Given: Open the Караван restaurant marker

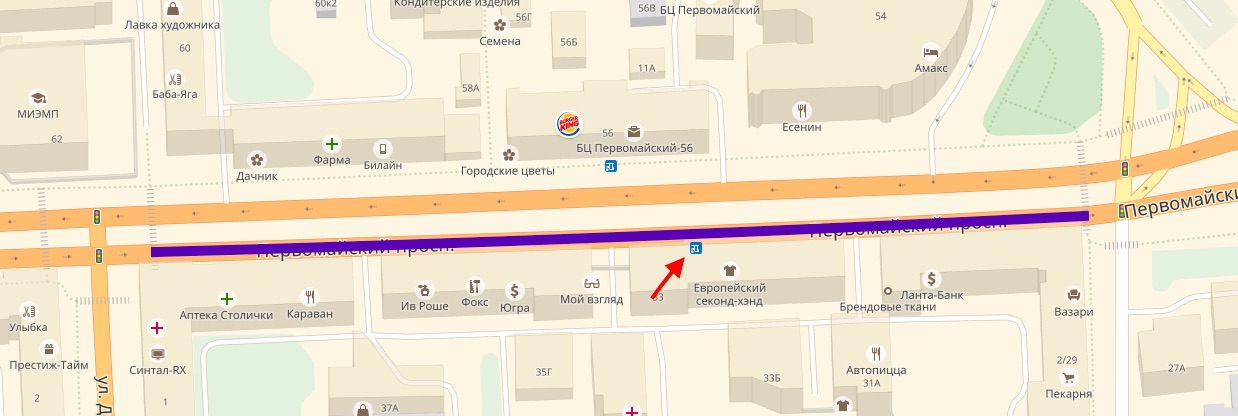Looking at the screenshot, I should (310, 297).
